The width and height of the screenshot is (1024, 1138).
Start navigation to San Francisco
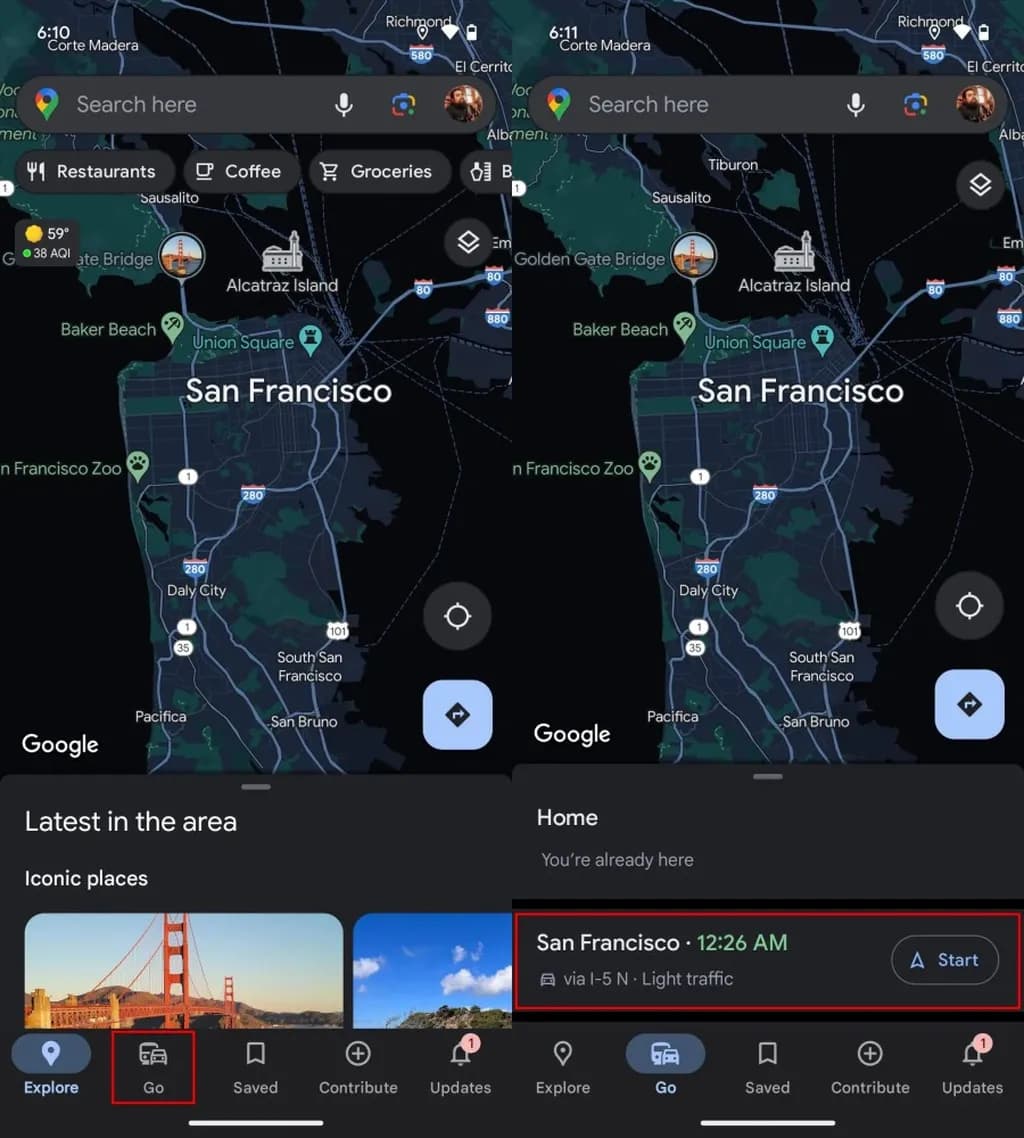point(944,960)
